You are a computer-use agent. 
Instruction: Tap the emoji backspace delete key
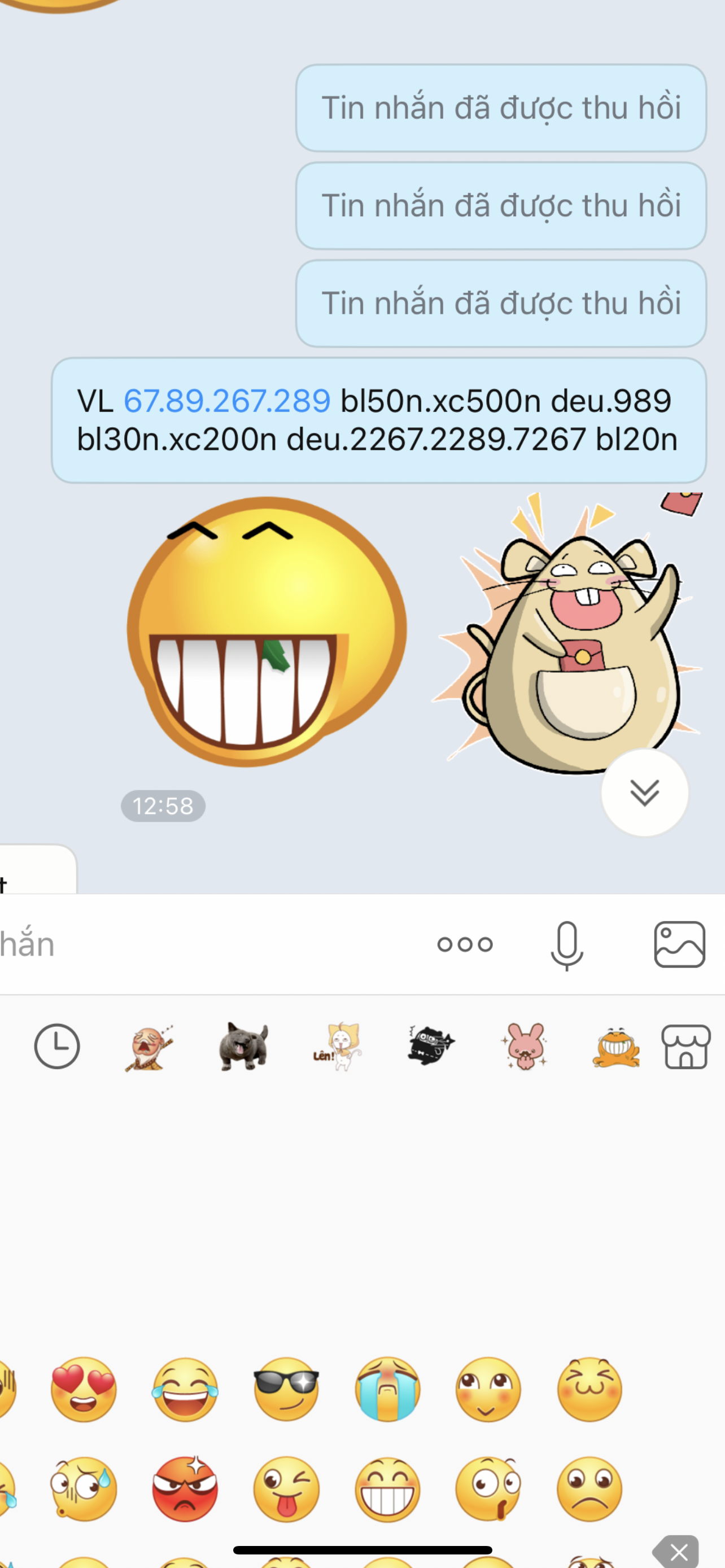(x=677, y=1553)
